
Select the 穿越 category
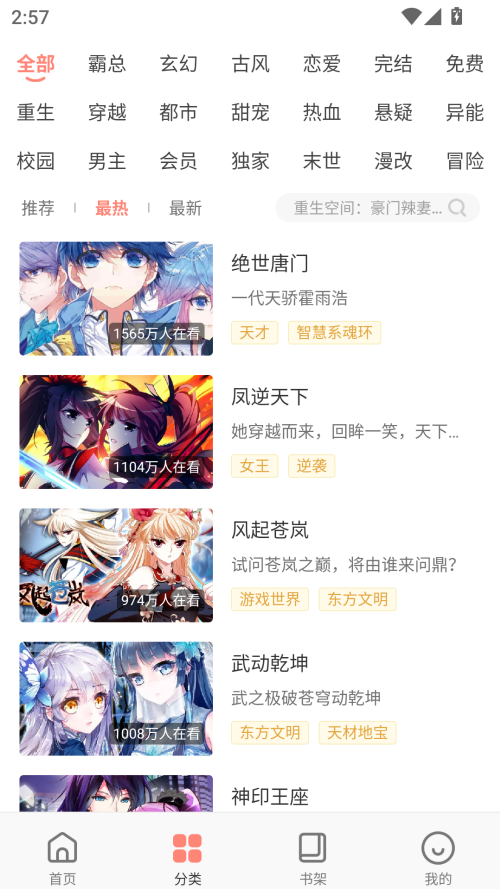click(x=107, y=112)
